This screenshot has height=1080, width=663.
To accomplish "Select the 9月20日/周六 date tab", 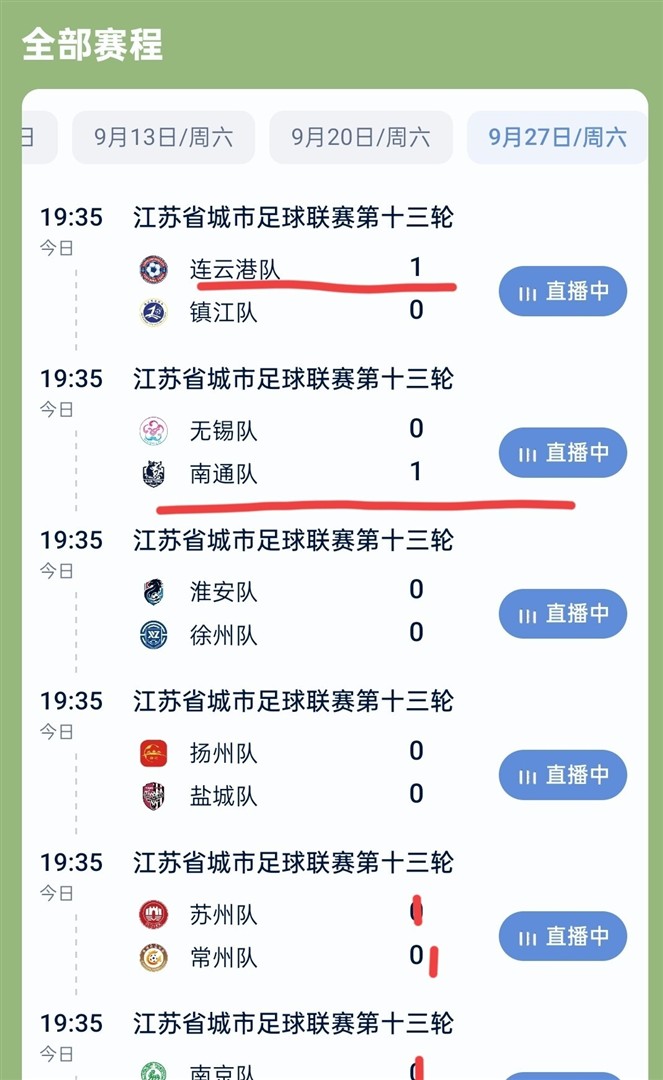I will [x=360, y=137].
